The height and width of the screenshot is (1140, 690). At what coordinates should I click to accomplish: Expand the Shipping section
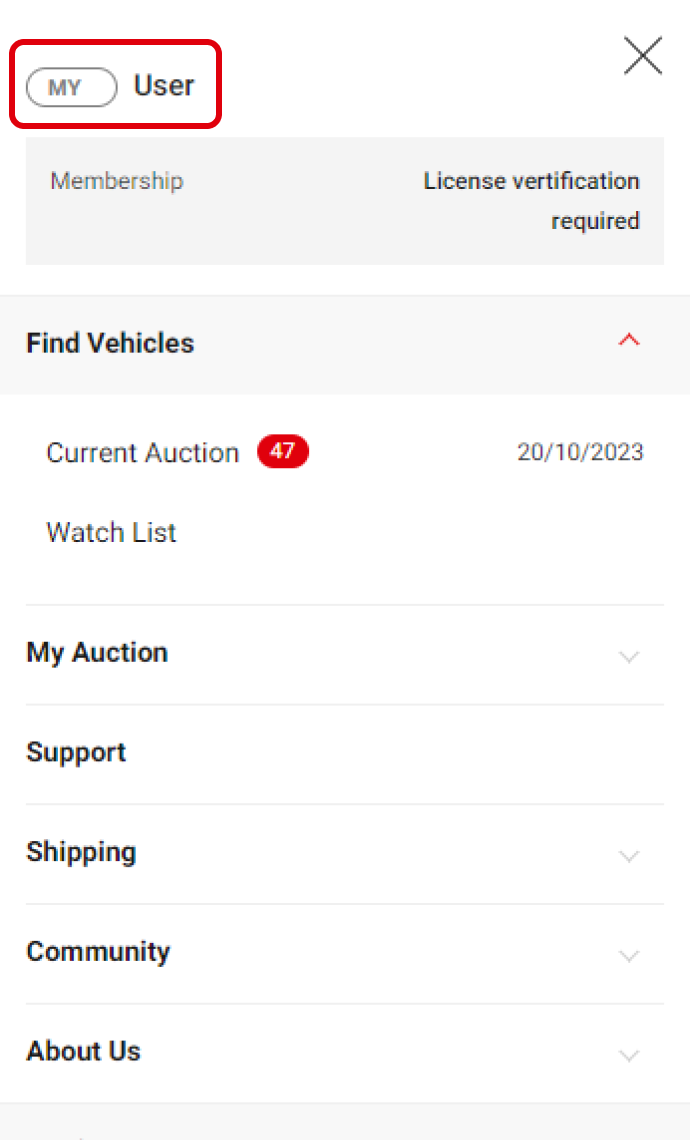click(x=345, y=854)
